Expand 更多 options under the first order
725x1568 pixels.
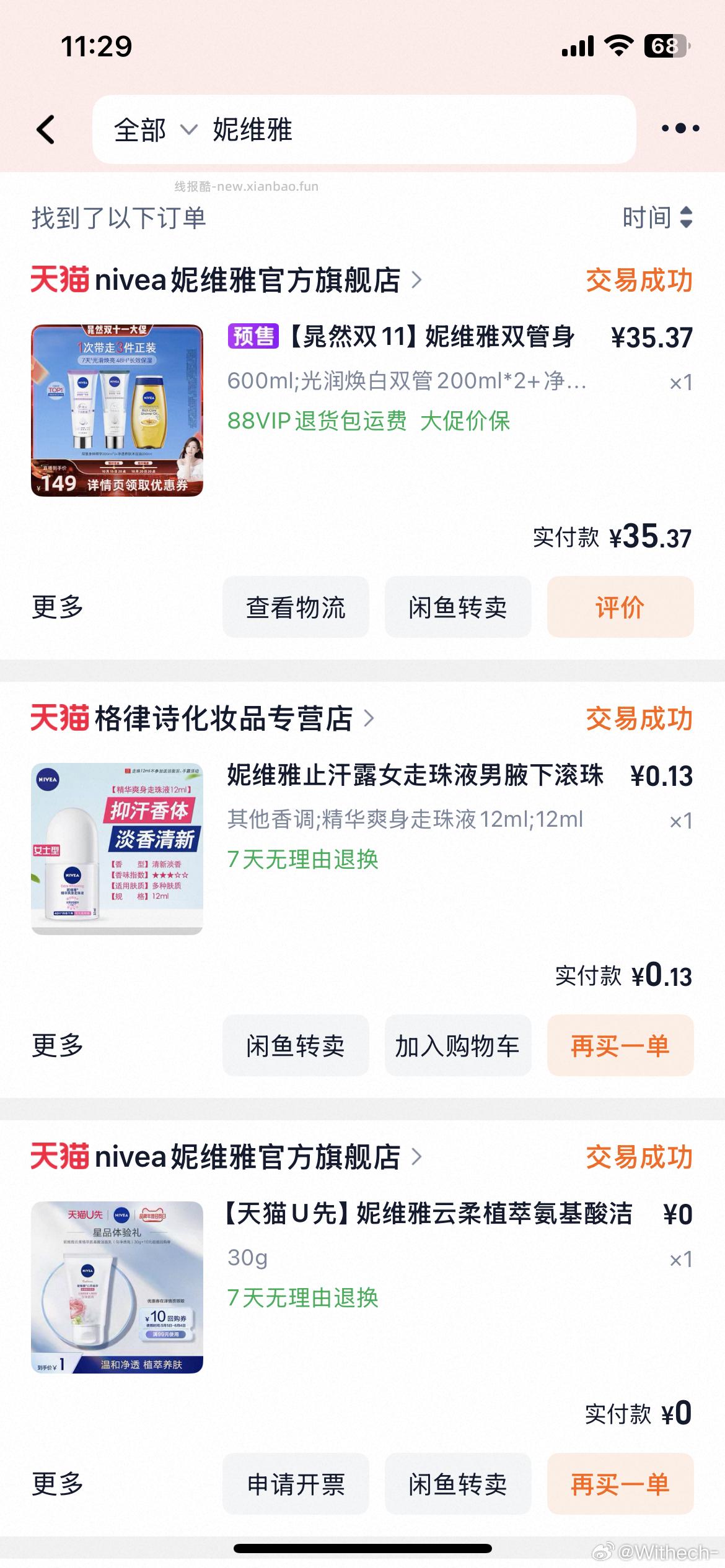(x=57, y=608)
